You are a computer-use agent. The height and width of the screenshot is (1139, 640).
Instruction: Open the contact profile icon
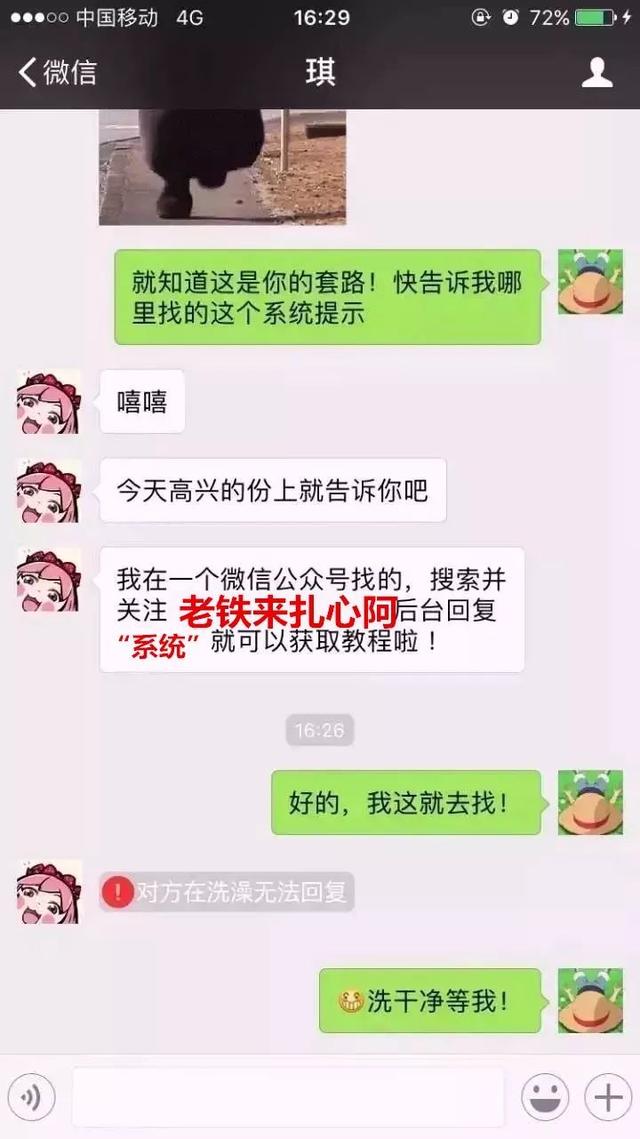(x=597, y=72)
